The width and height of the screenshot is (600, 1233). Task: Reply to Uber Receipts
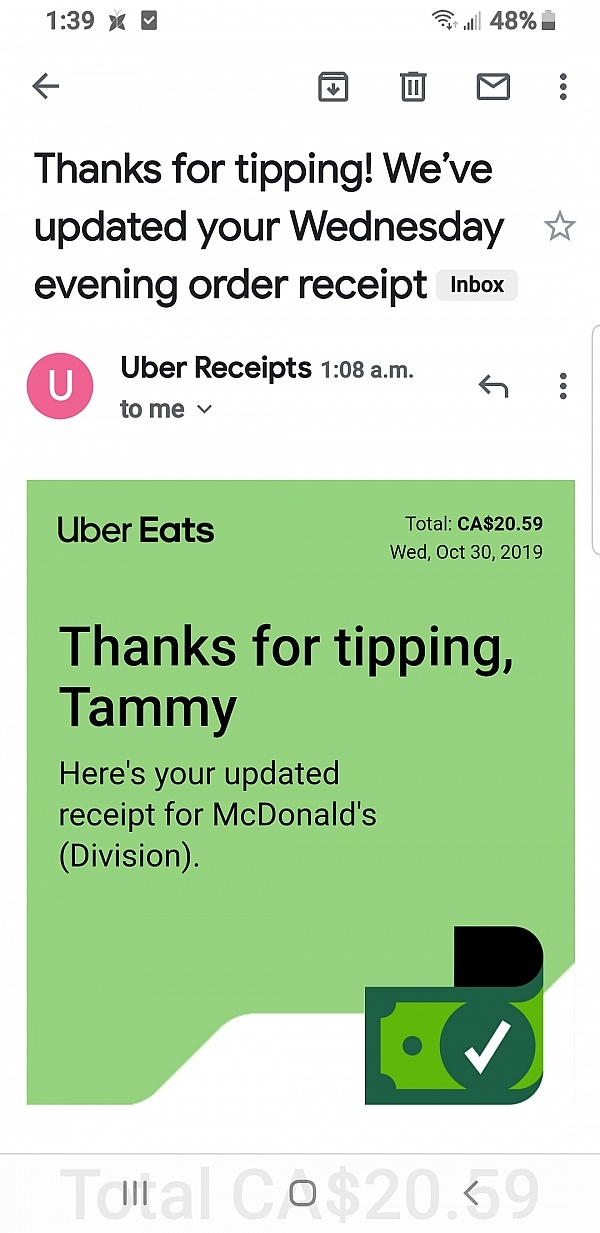(x=493, y=386)
